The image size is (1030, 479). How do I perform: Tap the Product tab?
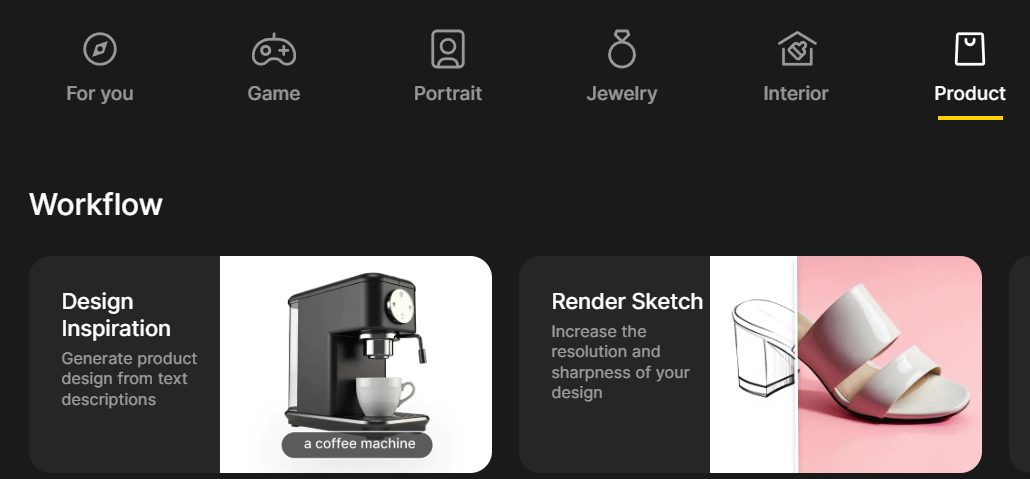[x=969, y=68]
